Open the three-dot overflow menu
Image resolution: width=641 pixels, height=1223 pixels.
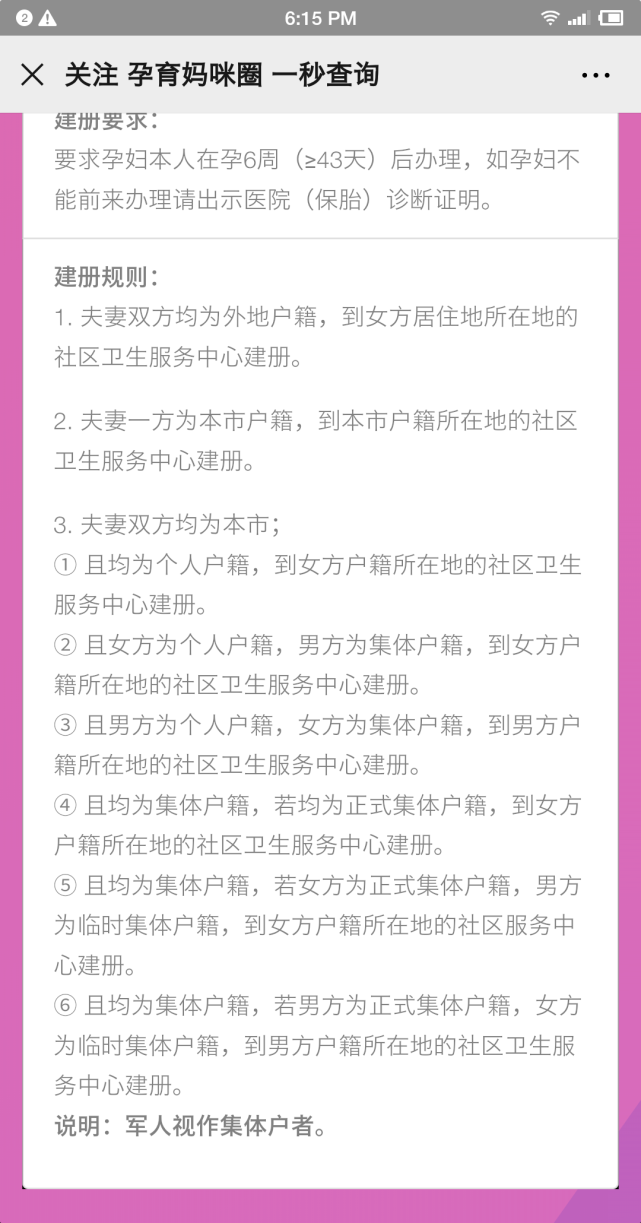(595, 75)
